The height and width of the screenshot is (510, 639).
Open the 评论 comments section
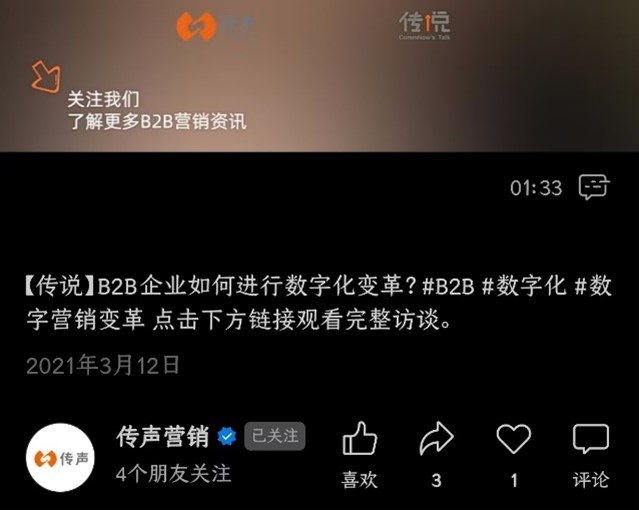pyautogui.click(x=590, y=440)
